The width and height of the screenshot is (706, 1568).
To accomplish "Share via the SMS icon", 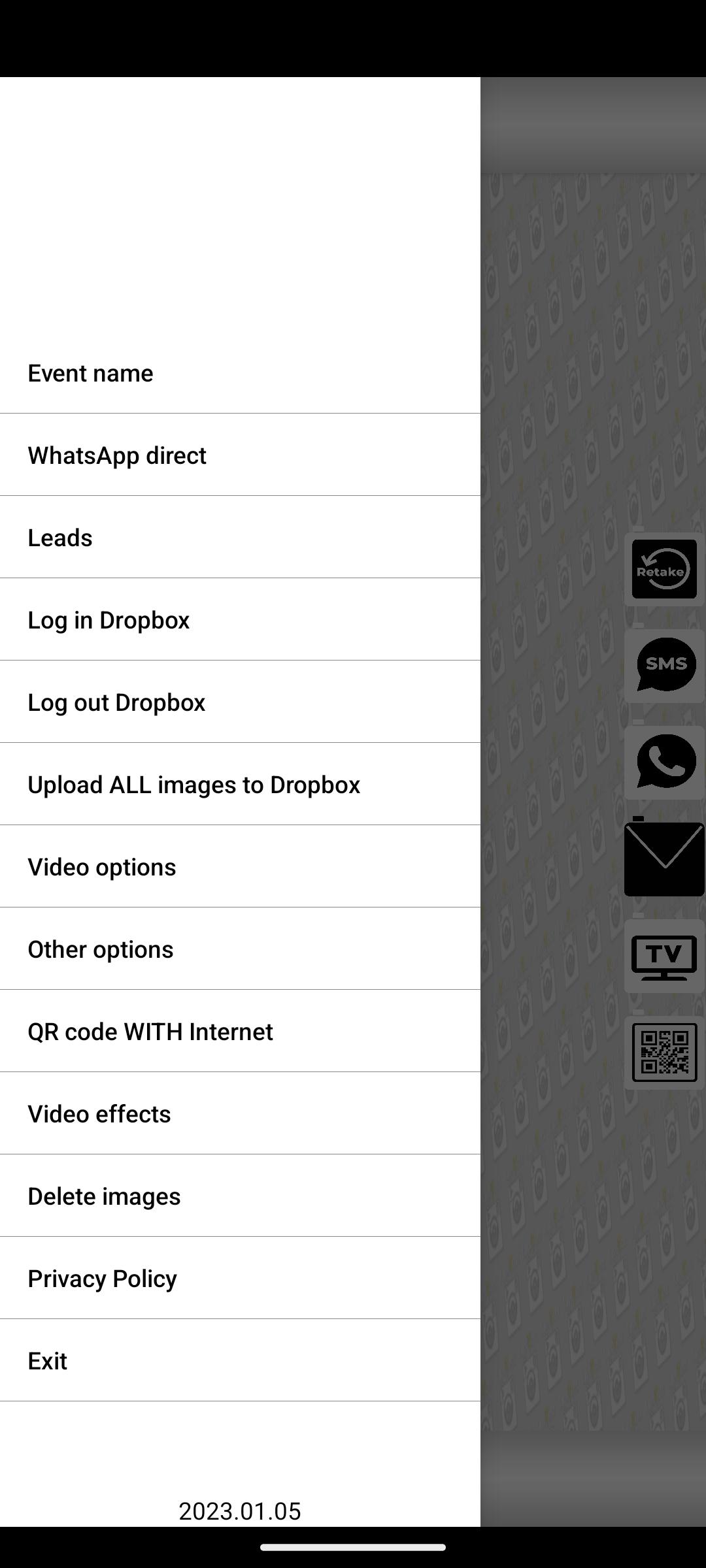I will tap(664, 666).
